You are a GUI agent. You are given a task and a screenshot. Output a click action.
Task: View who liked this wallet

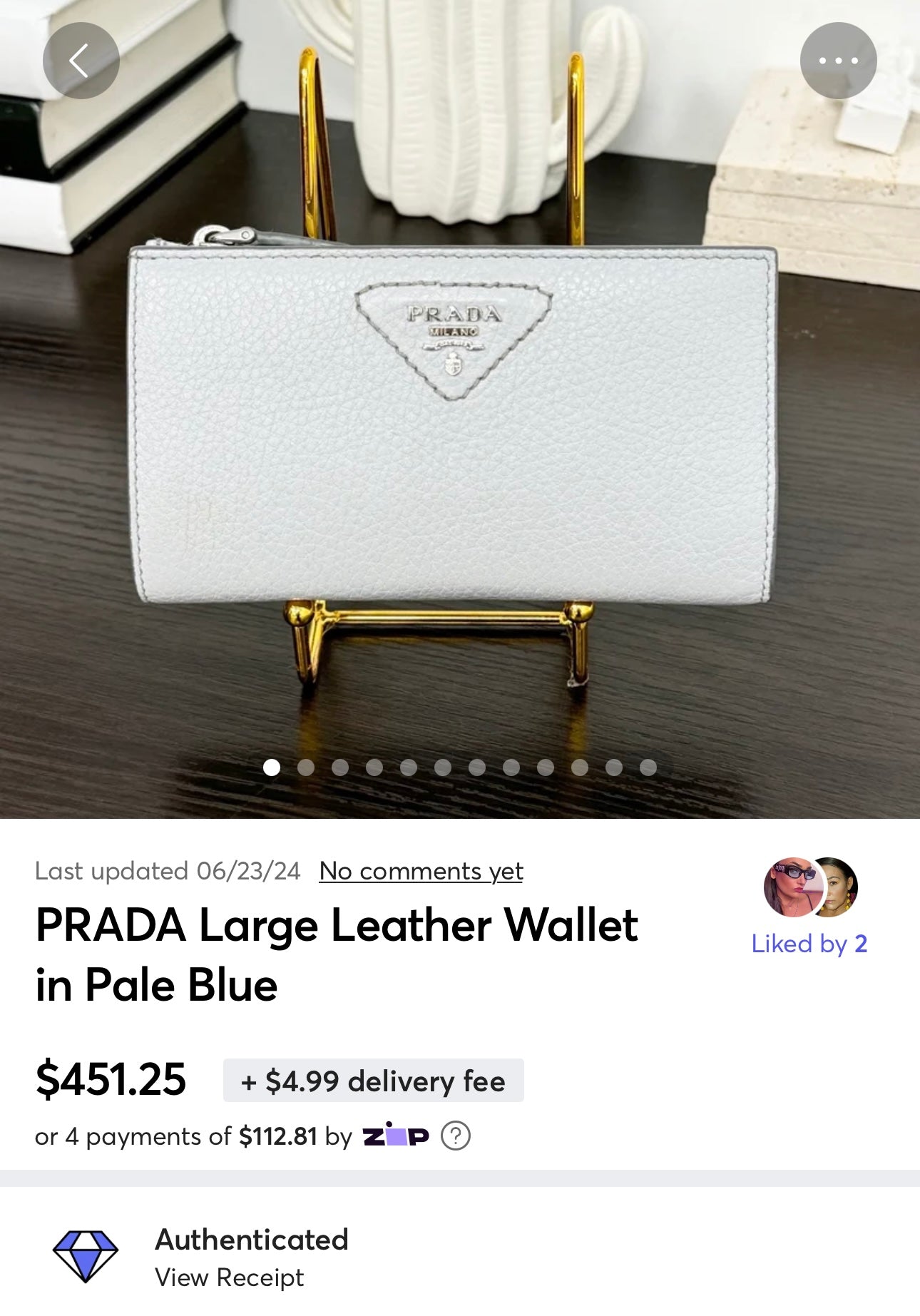click(x=809, y=943)
